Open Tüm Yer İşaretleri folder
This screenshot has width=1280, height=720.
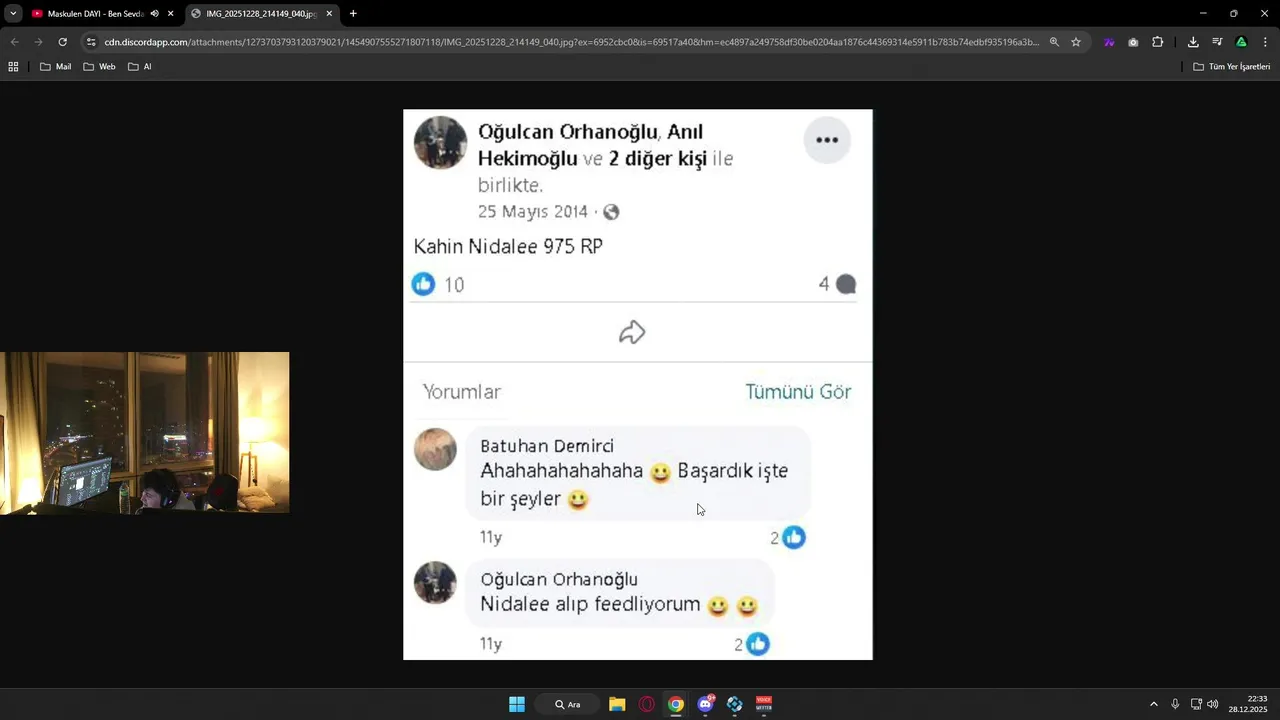click(x=1232, y=67)
